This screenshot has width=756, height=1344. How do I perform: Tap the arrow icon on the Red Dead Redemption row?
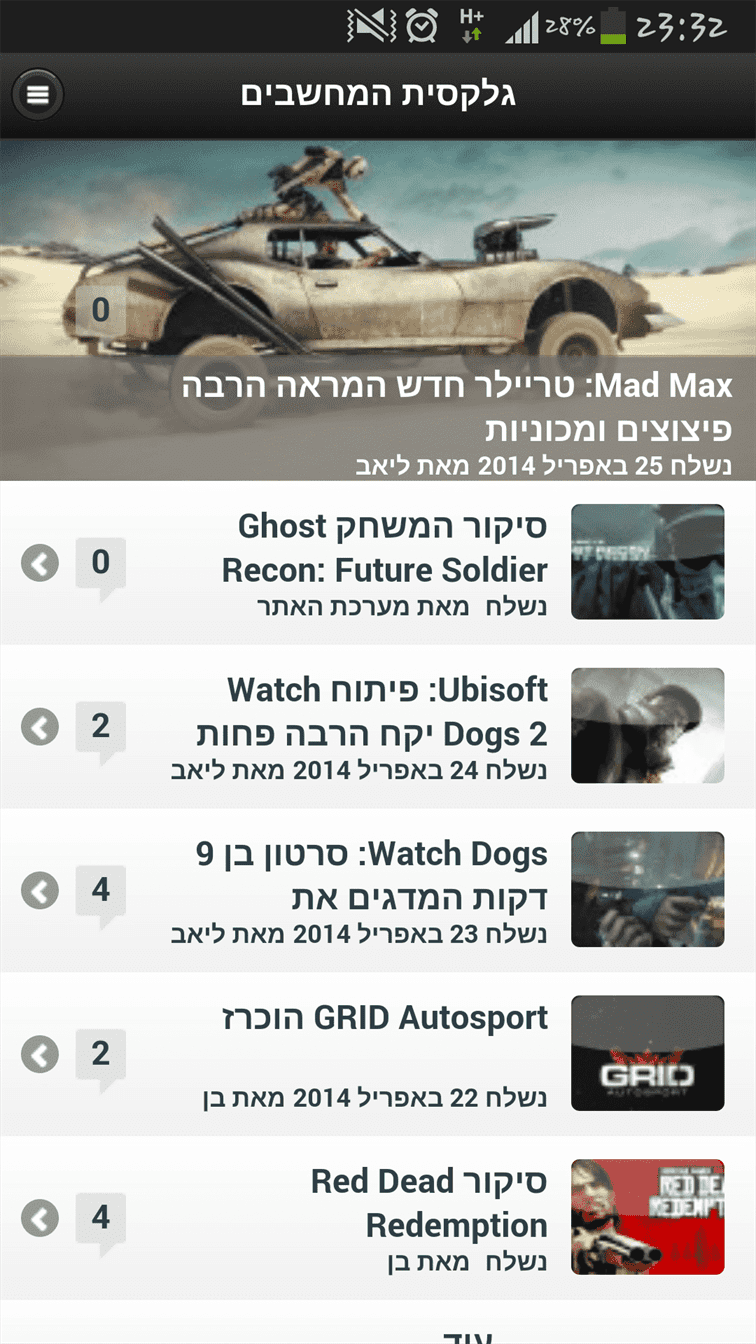point(40,1218)
